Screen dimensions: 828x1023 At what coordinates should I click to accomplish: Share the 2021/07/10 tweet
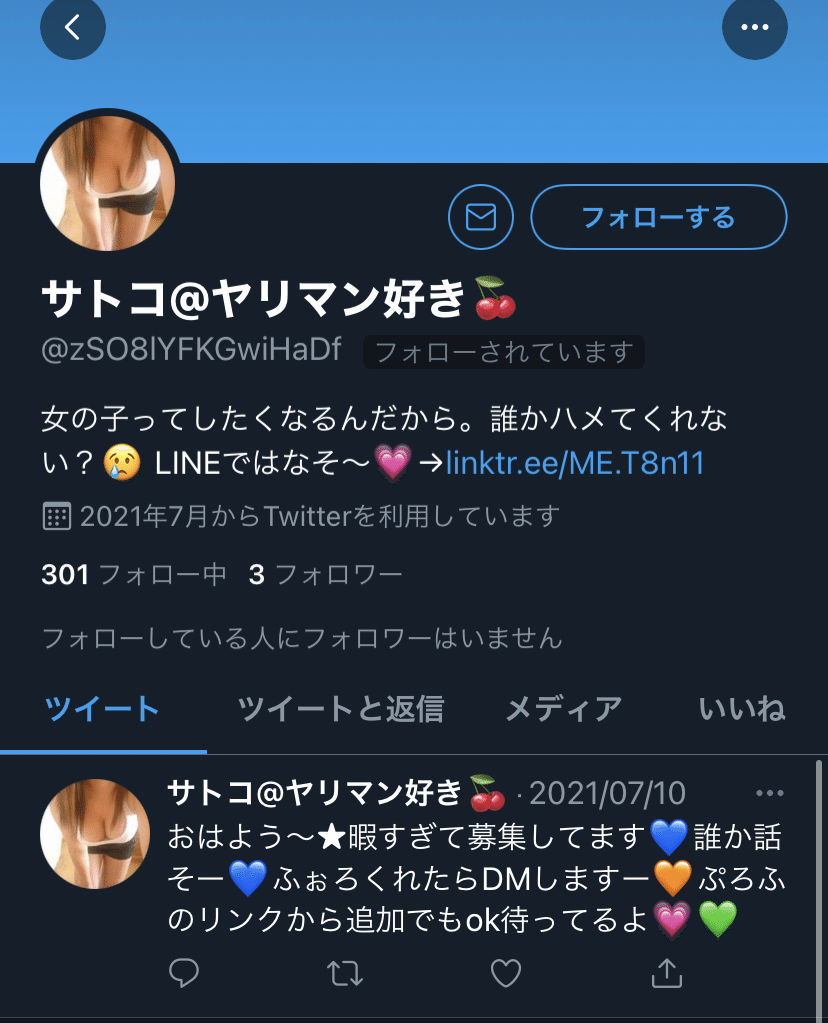[667, 971]
